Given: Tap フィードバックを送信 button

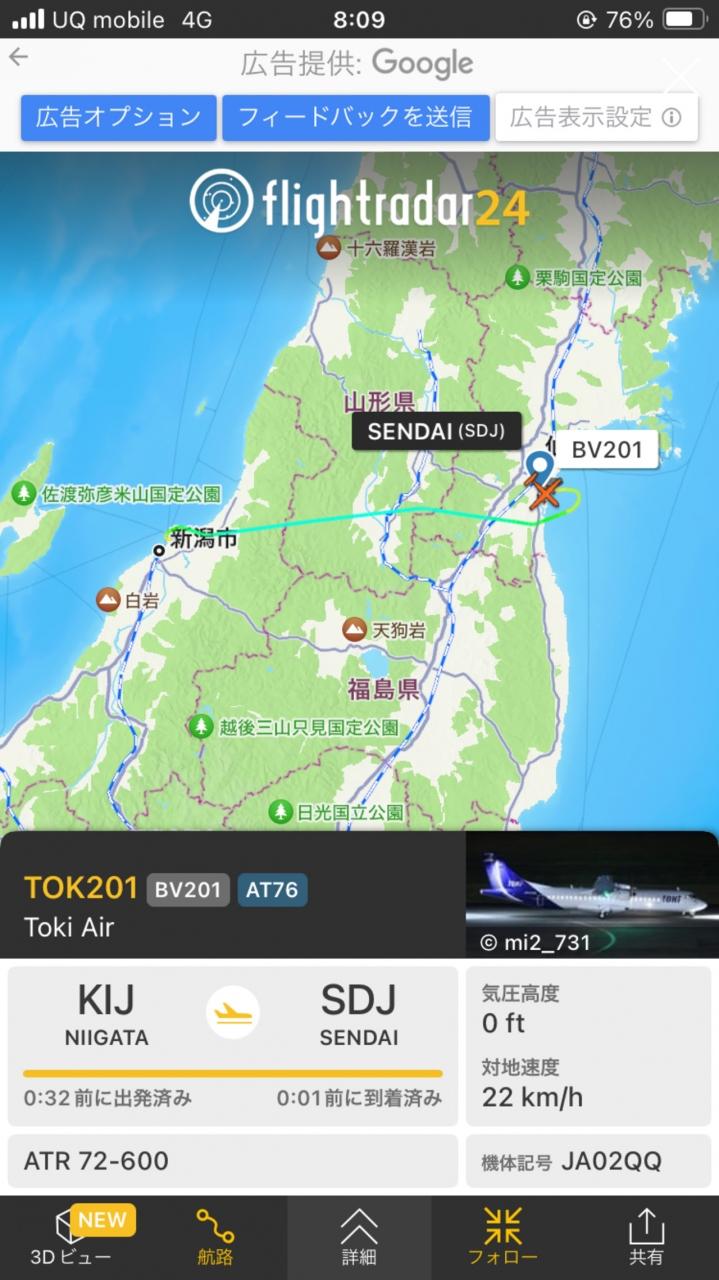Looking at the screenshot, I should [x=355, y=118].
